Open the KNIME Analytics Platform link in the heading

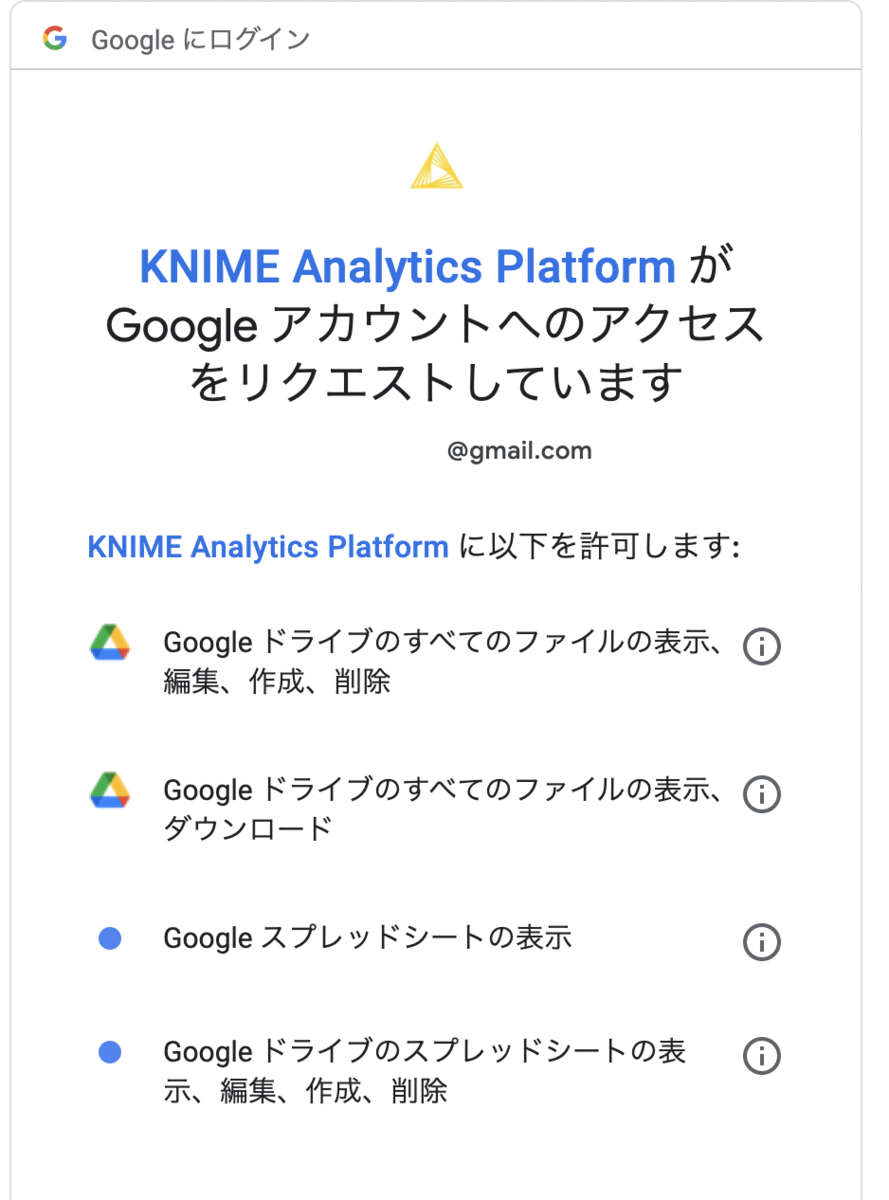(x=407, y=267)
